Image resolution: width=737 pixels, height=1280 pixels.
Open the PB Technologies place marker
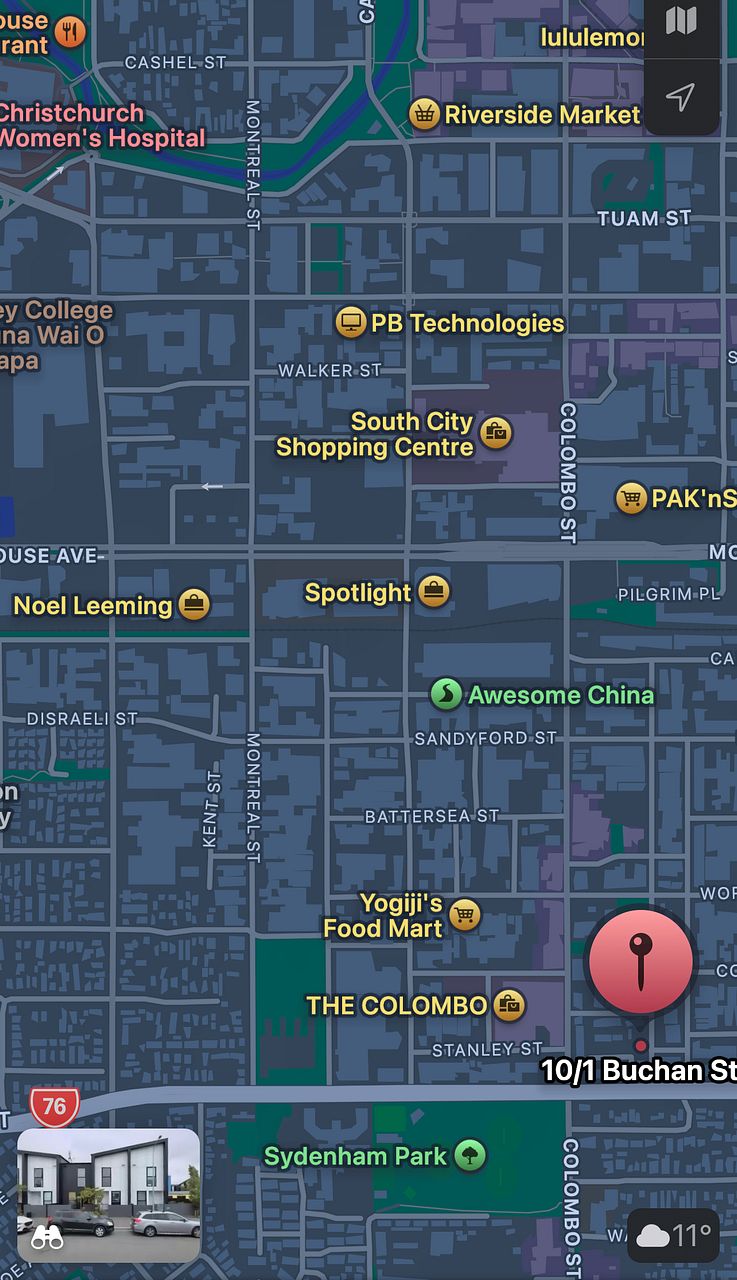pyautogui.click(x=350, y=323)
